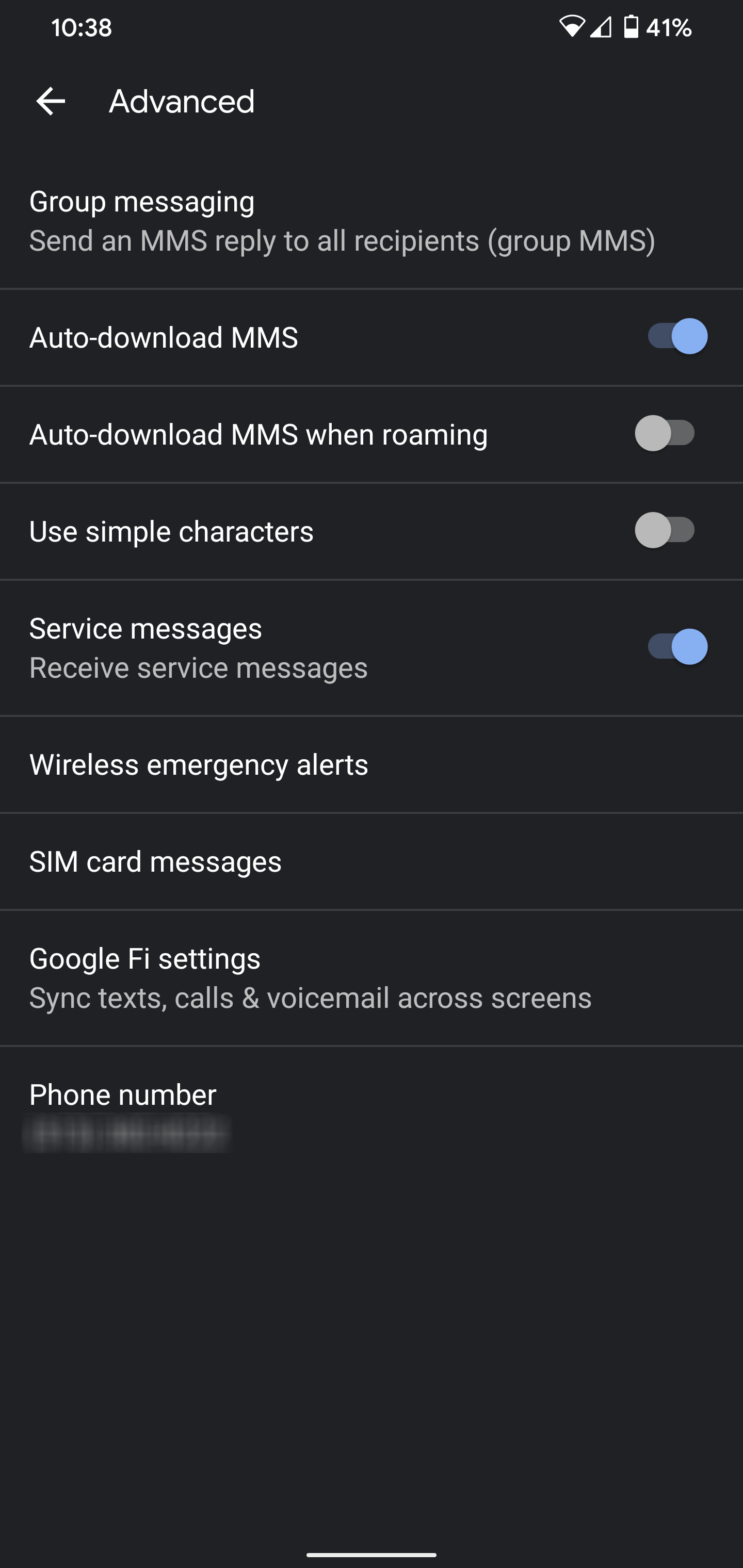The width and height of the screenshot is (743, 1568).
Task: Go back from Advanced settings
Action: pyautogui.click(x=51, y=101)
